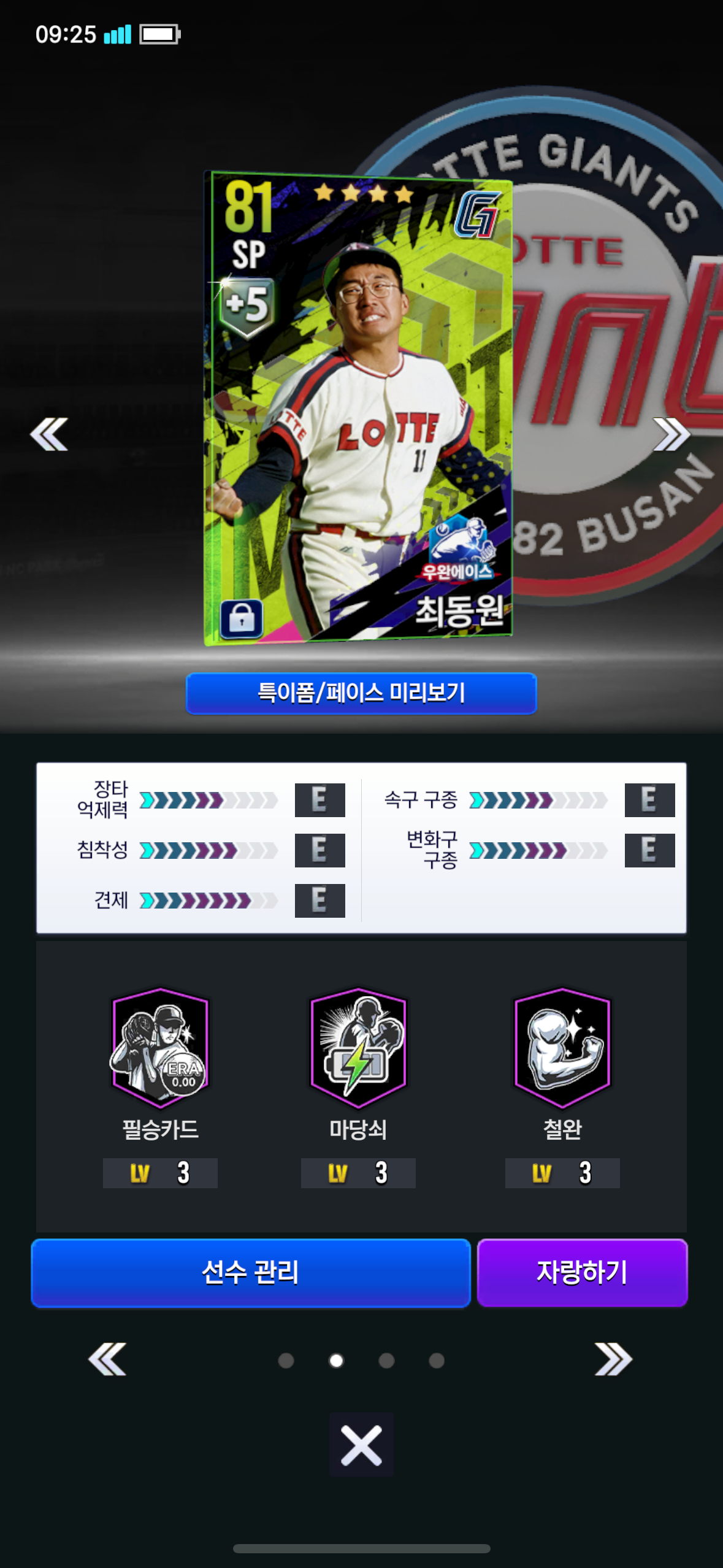This screenshot has height=1568, width=723.
Task: Tap the 최동원 player card
Action: click(358, 407)
